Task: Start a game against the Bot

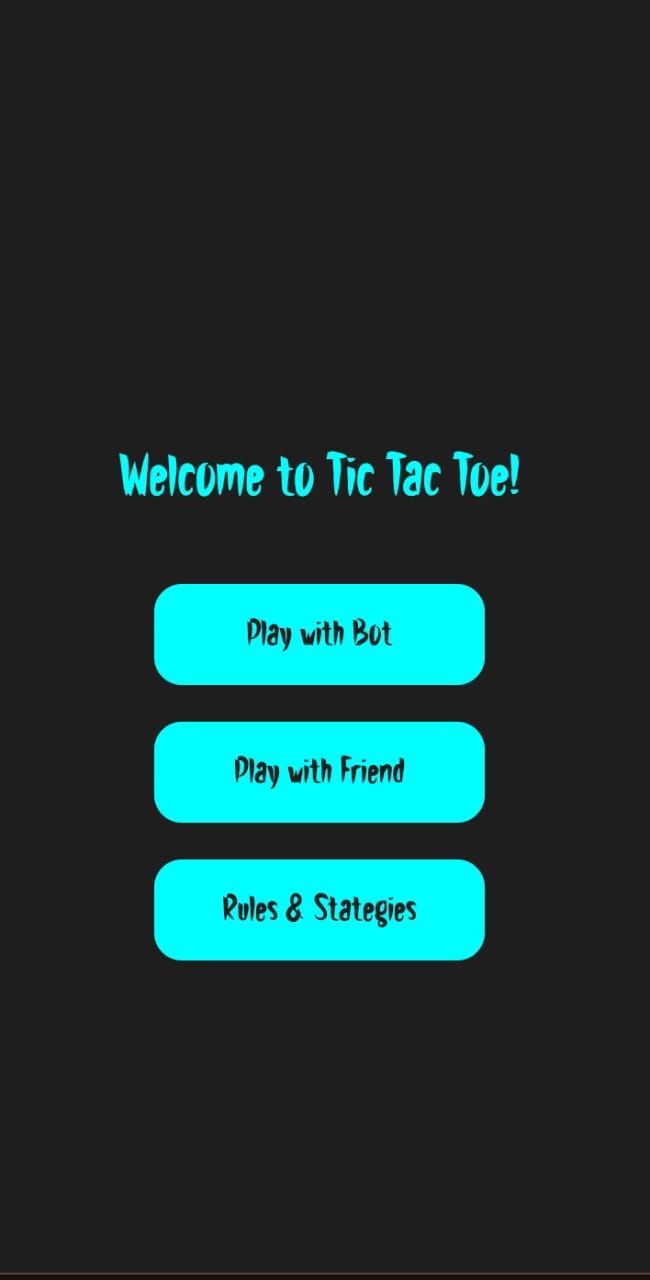Action: [x=319, y=634]
